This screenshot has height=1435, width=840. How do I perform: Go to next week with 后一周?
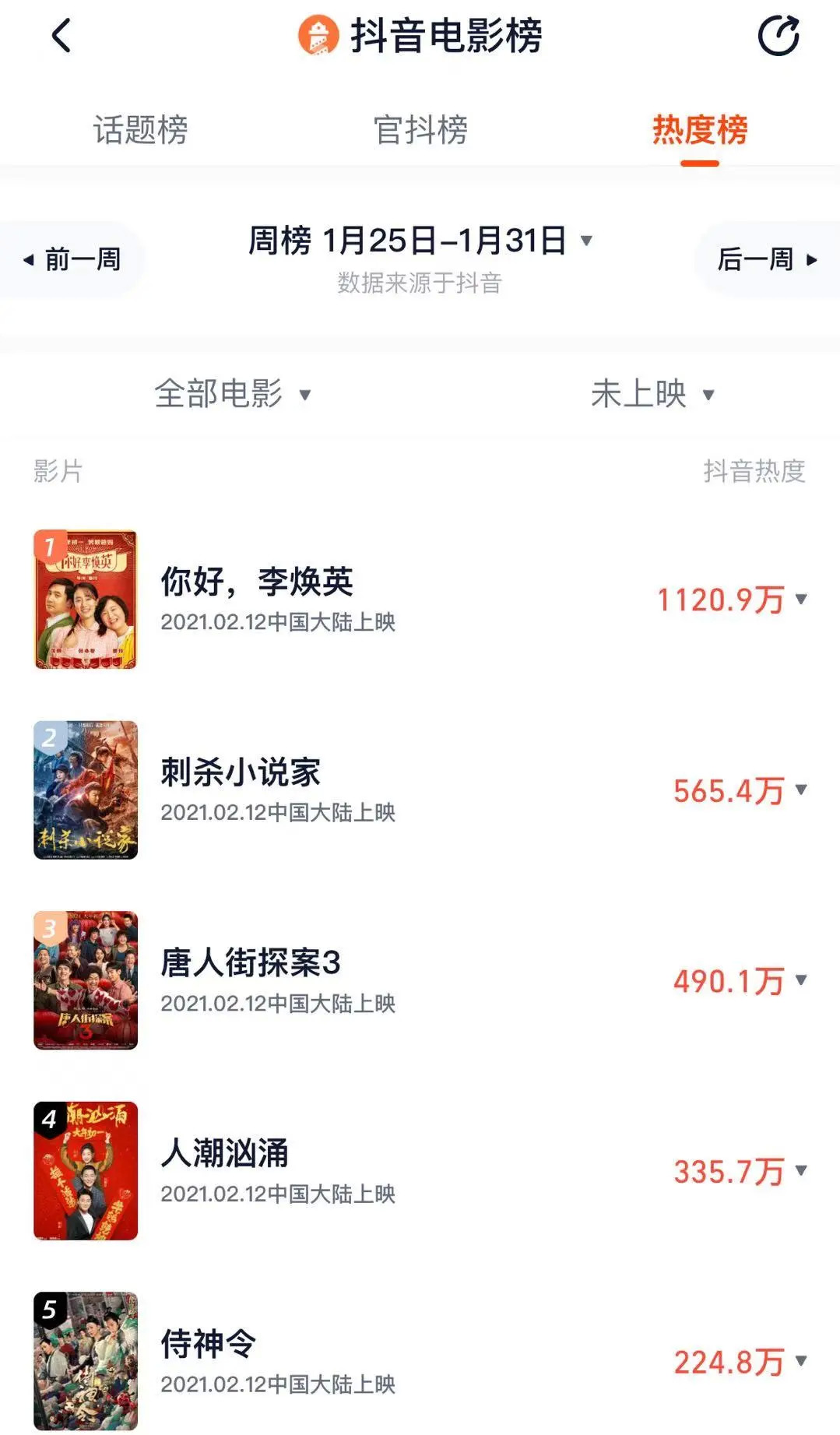tap(767, 259)
